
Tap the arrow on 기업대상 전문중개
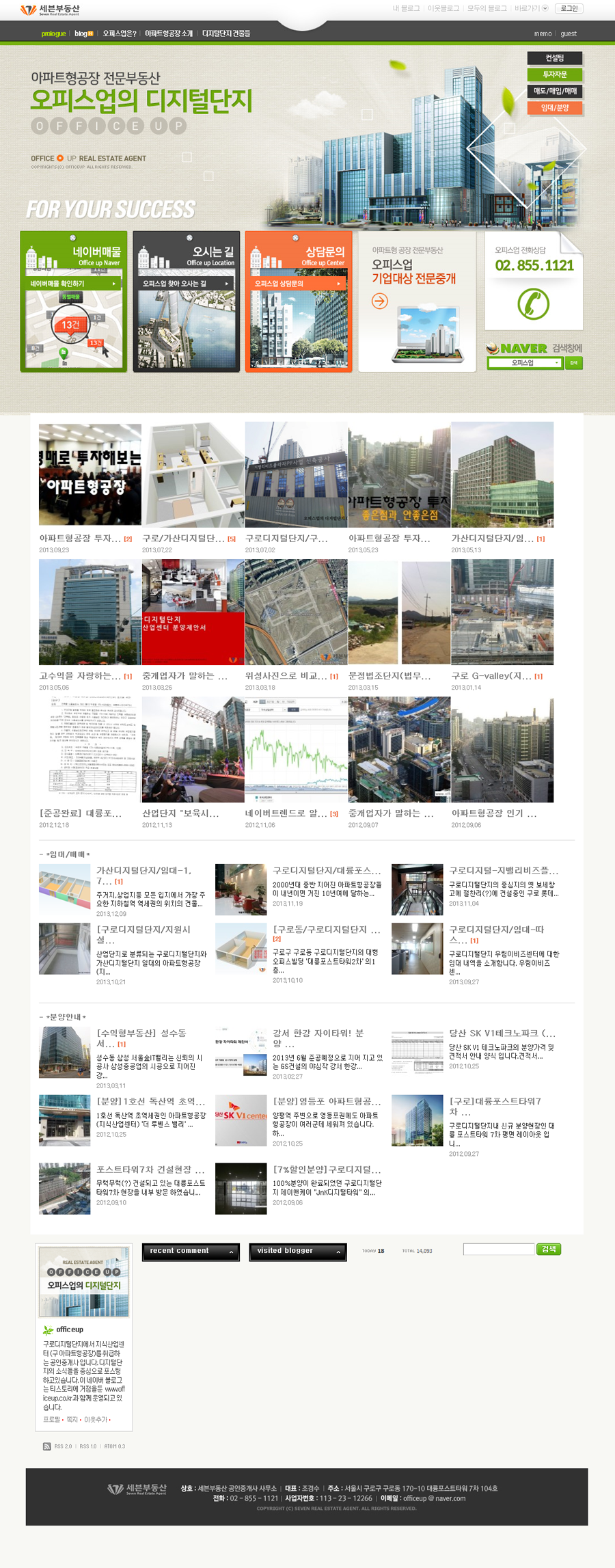[380, 301]
